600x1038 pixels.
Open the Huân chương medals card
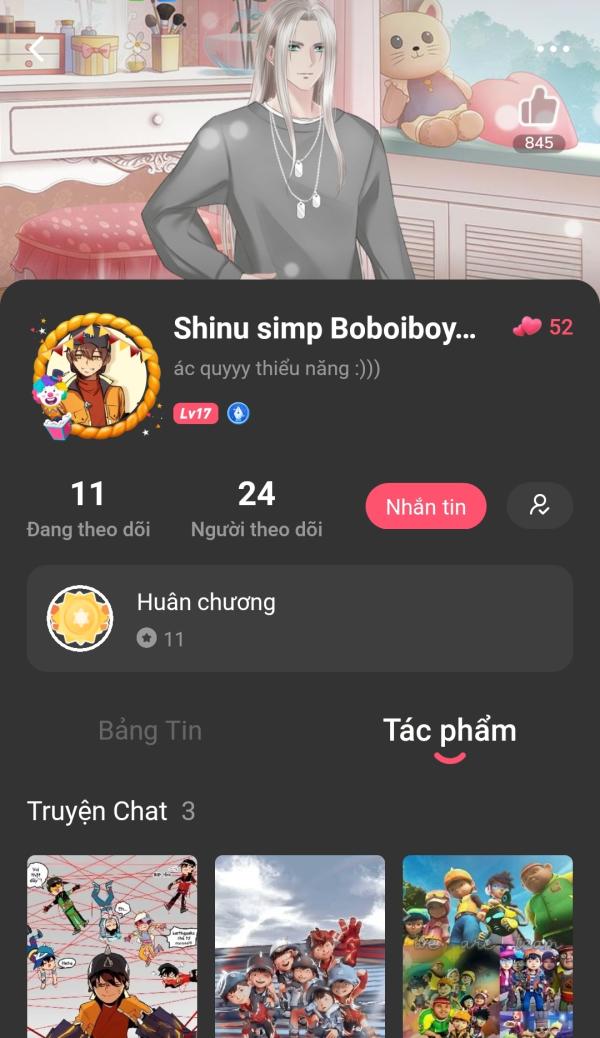click(300, 618)
